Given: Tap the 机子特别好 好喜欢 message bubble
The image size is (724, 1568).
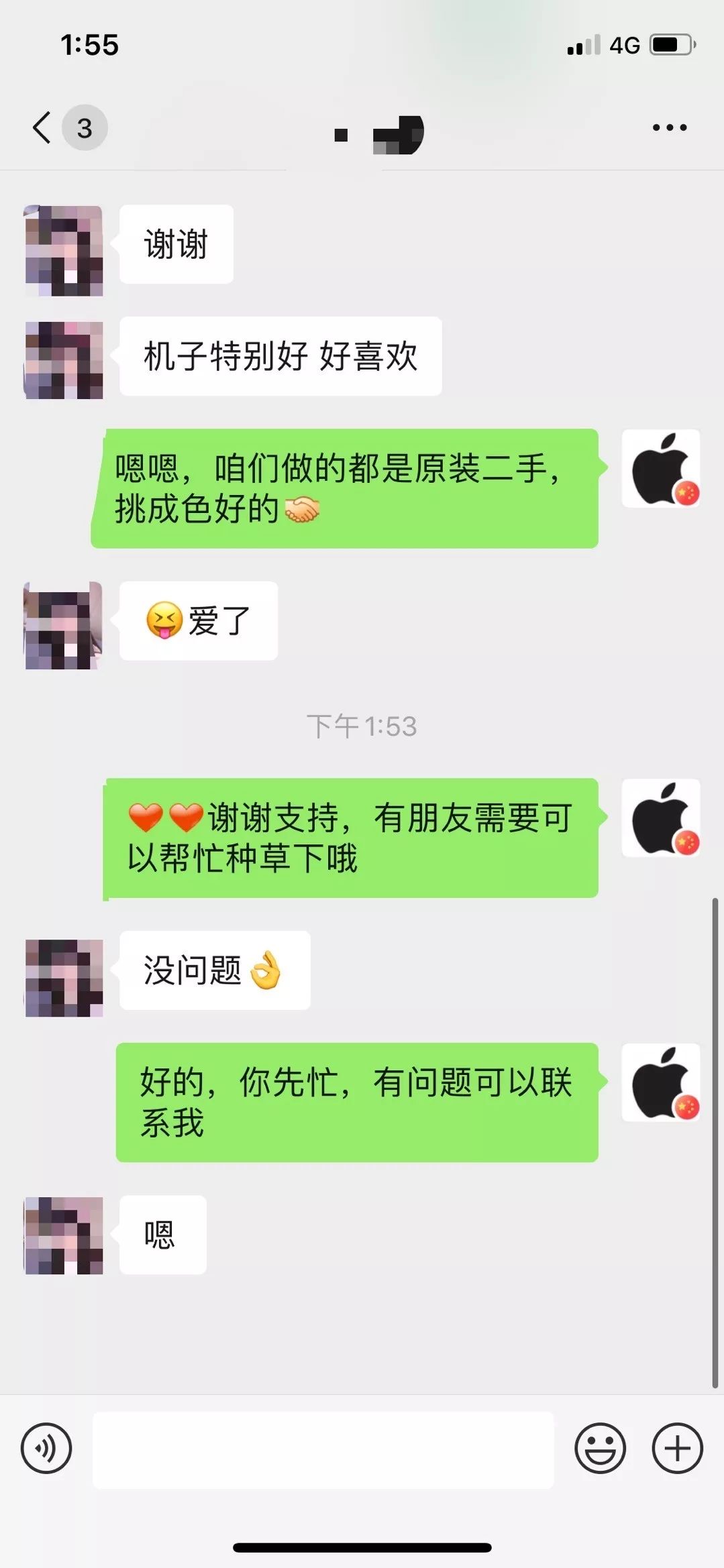Looking at the screenshot, I should [x=280, y=357].
